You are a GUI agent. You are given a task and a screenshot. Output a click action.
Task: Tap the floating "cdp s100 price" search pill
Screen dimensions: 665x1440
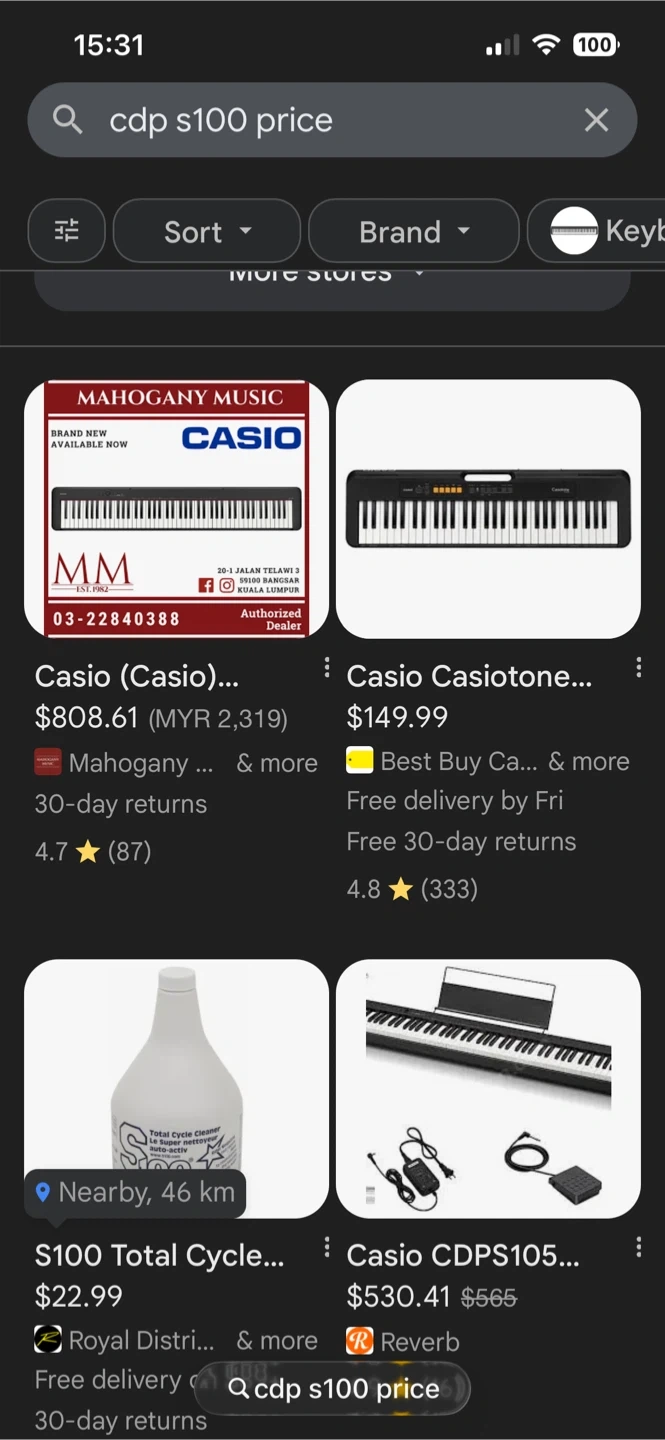pyautogui.click(x=333, y=1388)
